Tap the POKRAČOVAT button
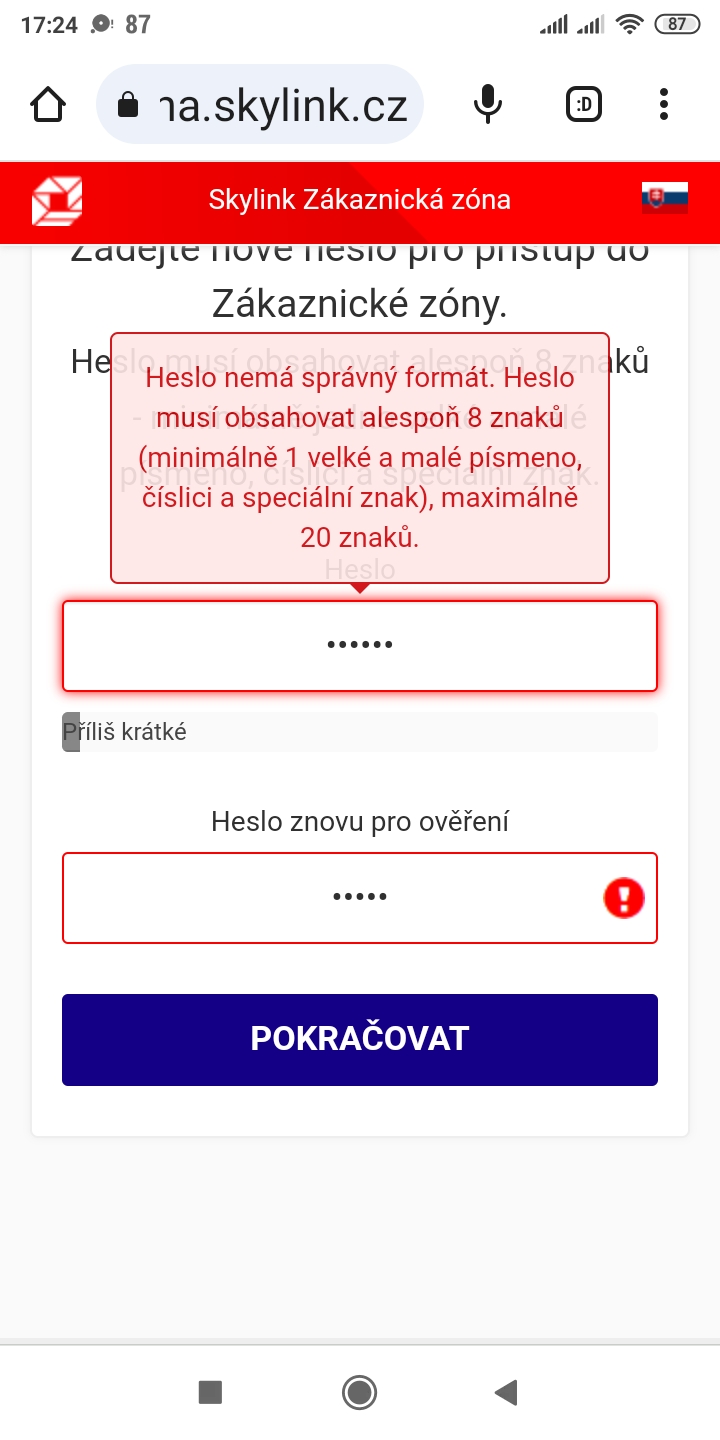720x1440 pixels. coord(360,1039)
